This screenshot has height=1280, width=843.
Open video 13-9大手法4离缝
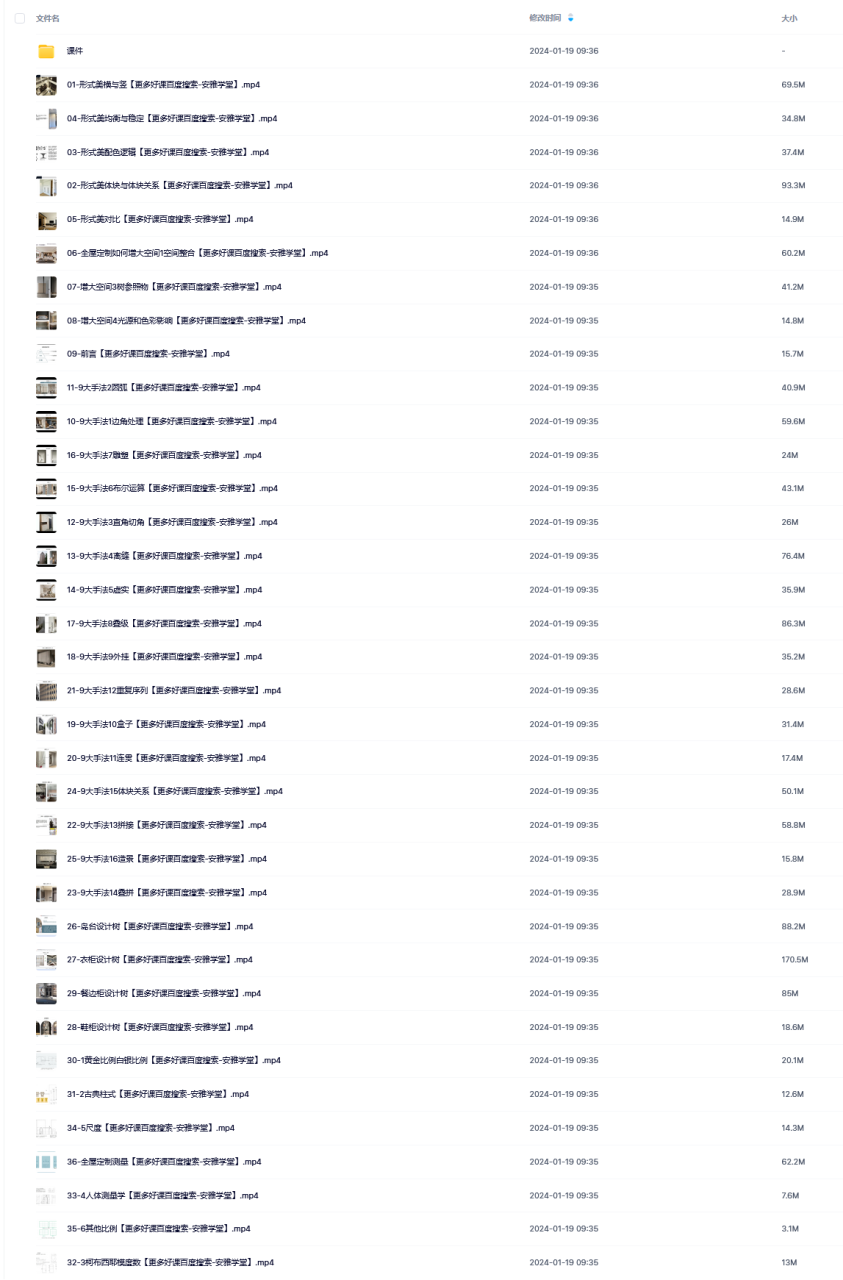point(164,556)
